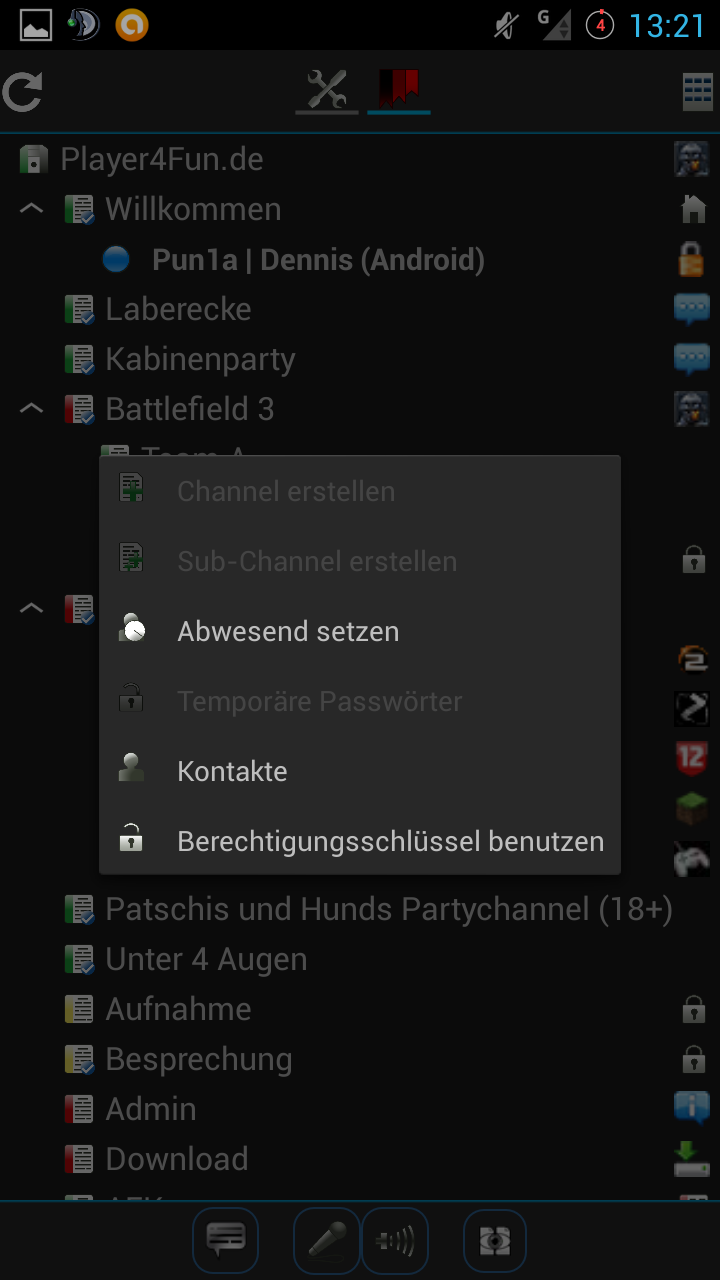Choose Berechtigungsschlüssel benutzen

pyautogui.click(x=360, y=841)
